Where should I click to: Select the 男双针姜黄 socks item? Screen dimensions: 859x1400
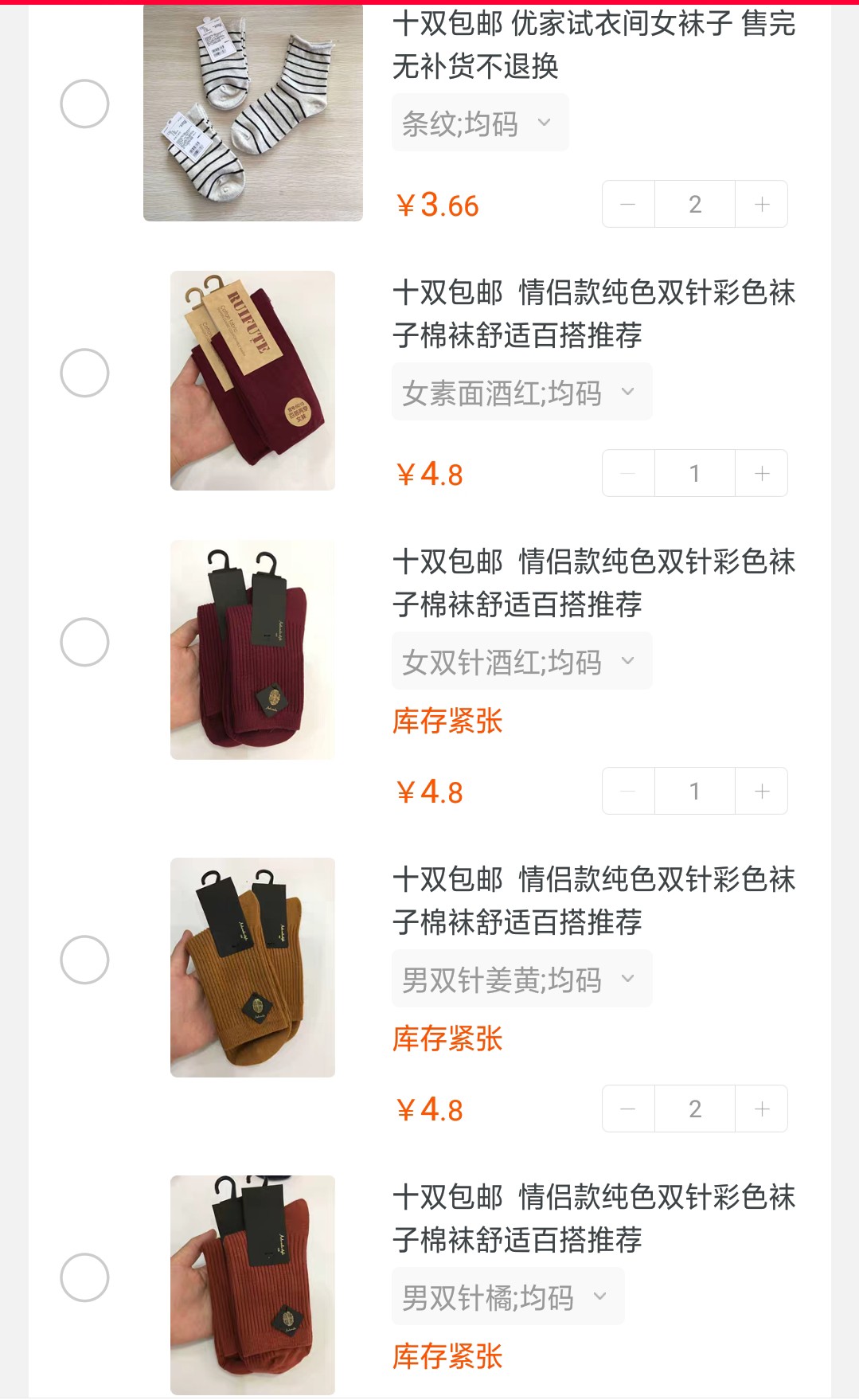coord(84,960)
